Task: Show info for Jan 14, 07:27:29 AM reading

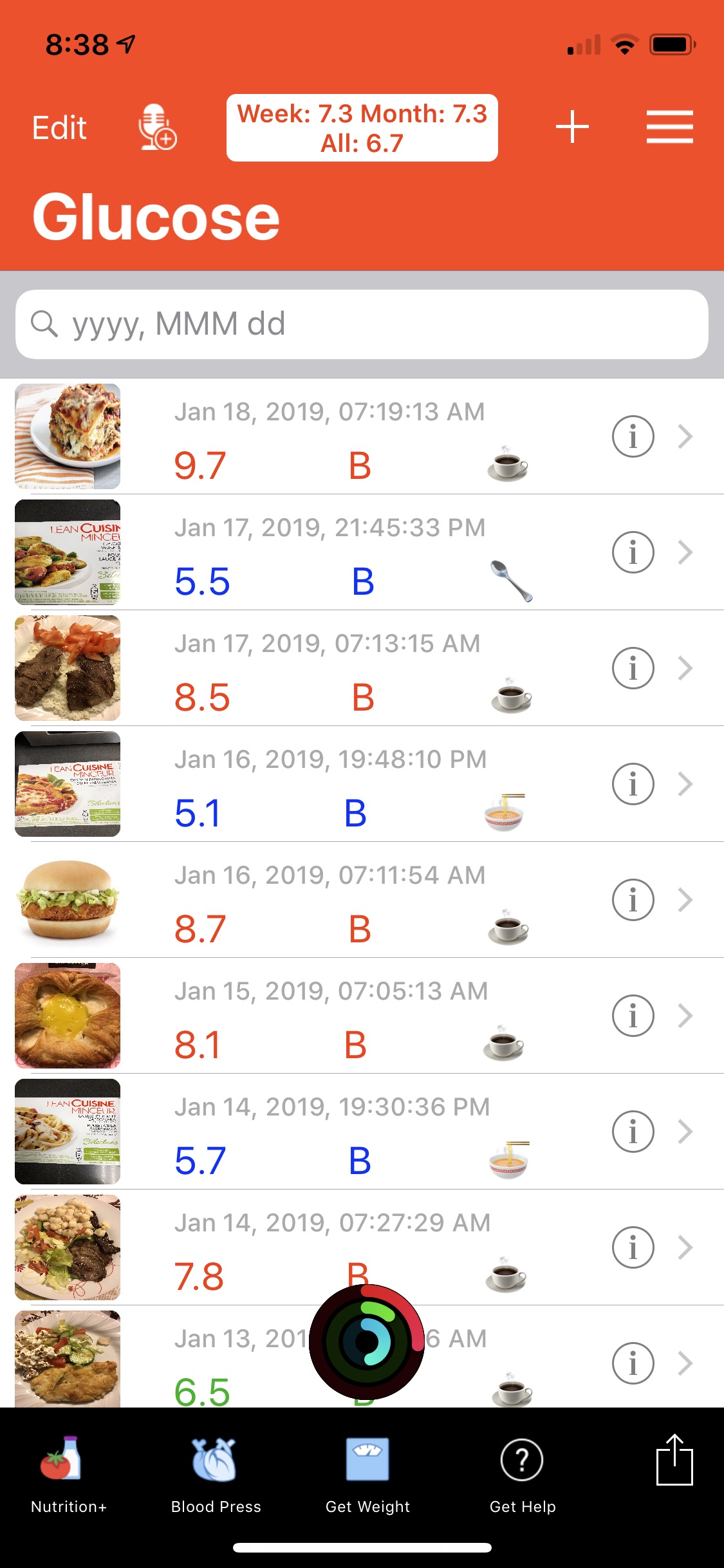Action: pos(633,1247)
